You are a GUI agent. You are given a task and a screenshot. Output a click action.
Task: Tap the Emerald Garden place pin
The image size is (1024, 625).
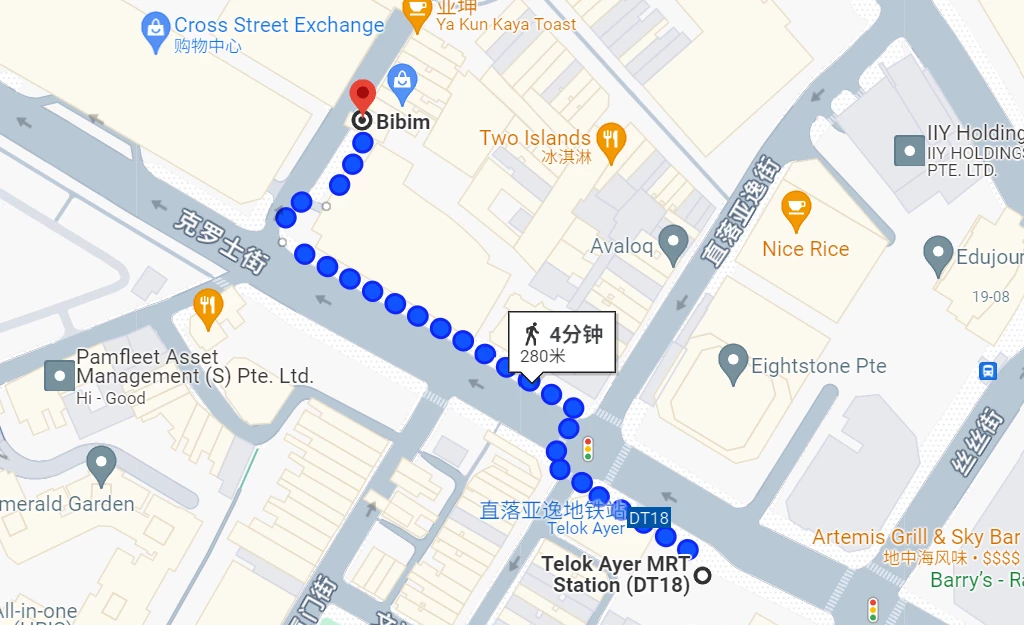pyautogui.click(x=101, y=464)
